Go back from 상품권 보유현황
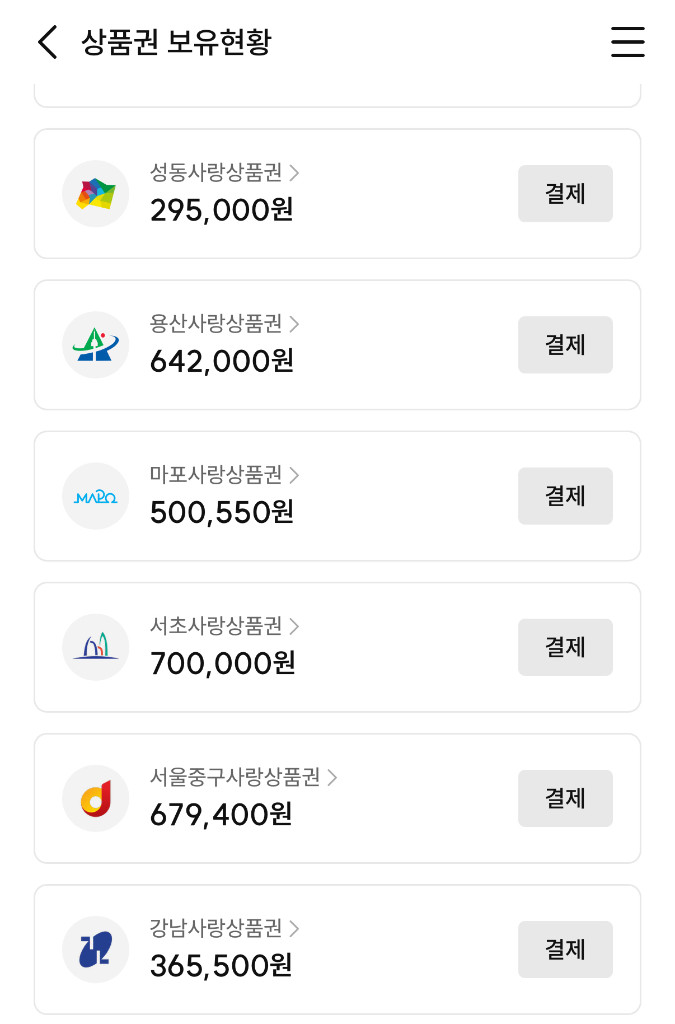Viewport: 675px width, 1024px height. 47,42
